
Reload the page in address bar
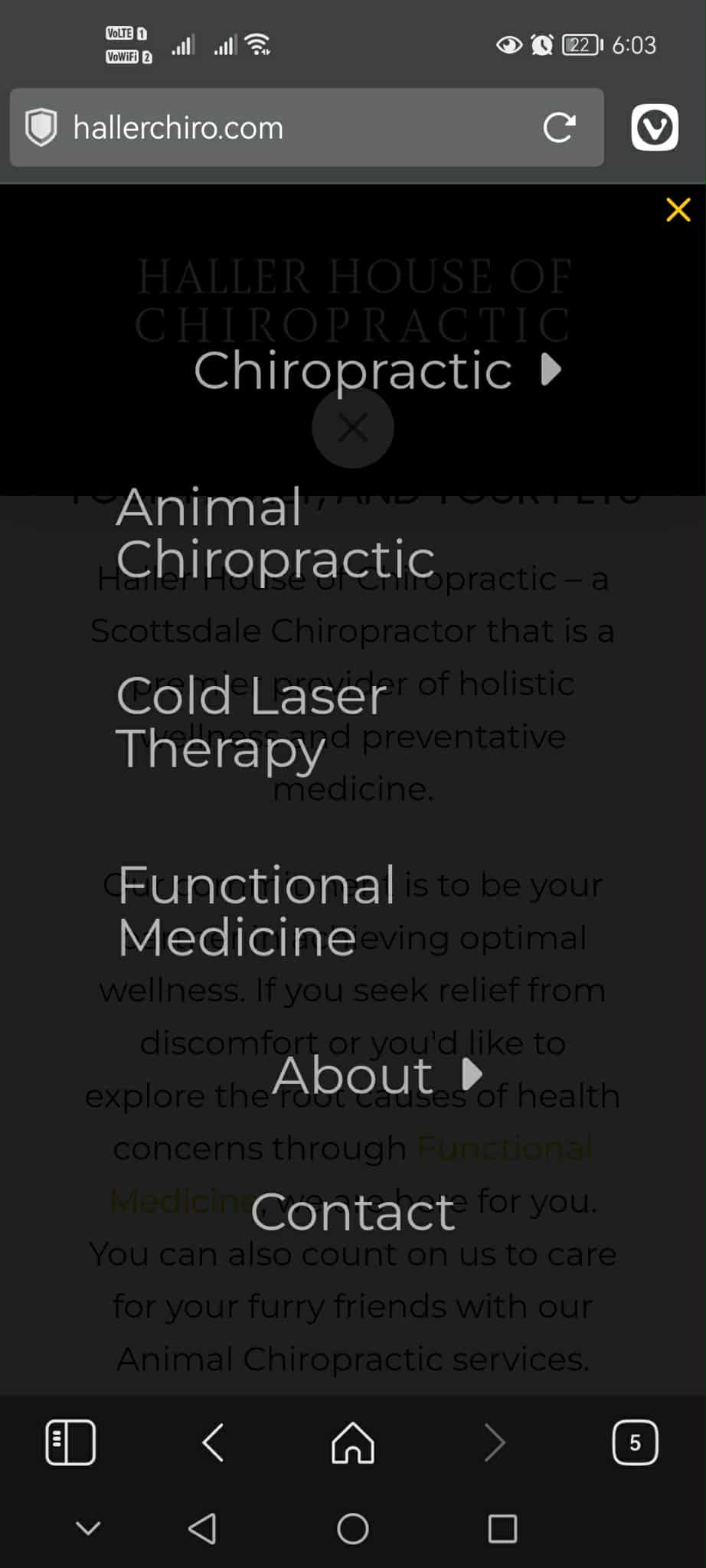(559, 128)
